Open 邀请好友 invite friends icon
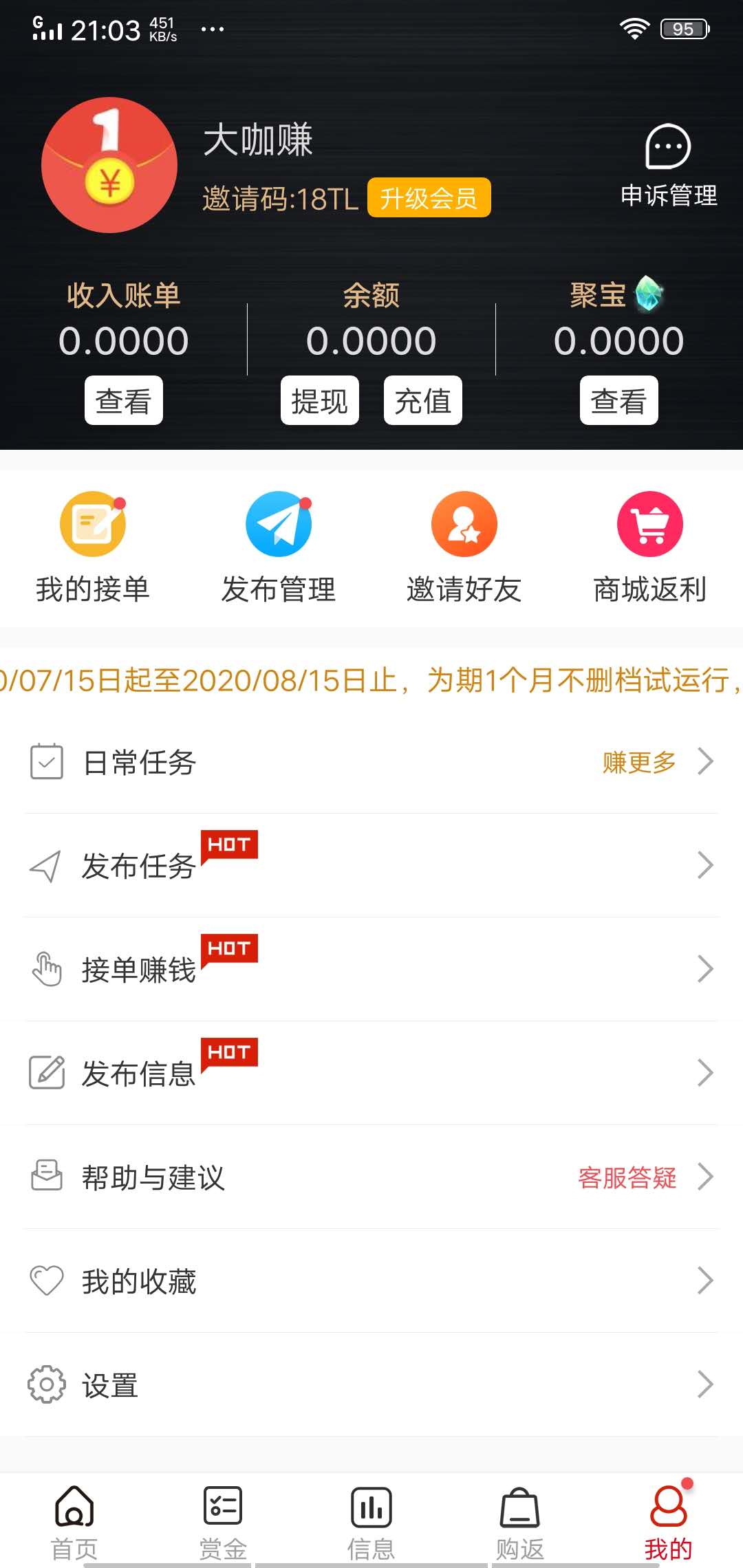 tap(463, 523)
